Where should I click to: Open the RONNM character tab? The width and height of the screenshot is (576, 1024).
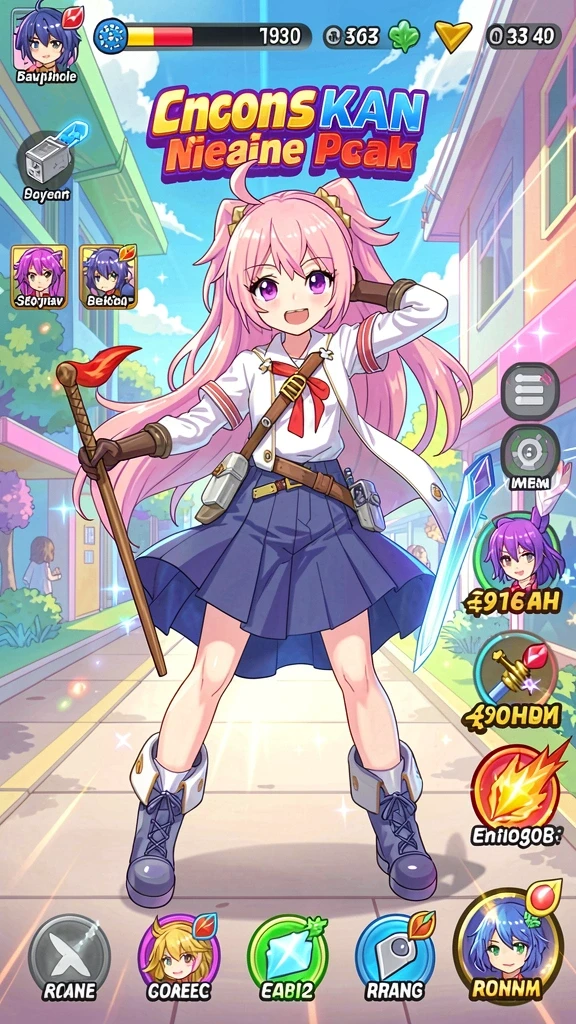[507, 947]
